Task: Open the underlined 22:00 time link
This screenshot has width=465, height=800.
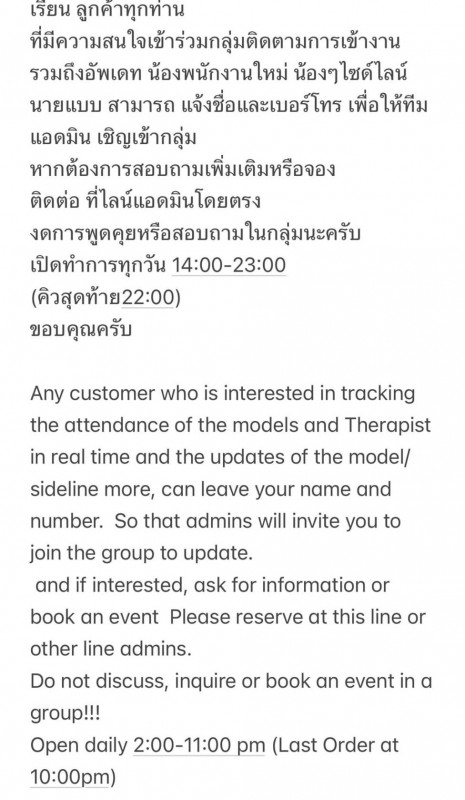Action: tap(148, 297)
